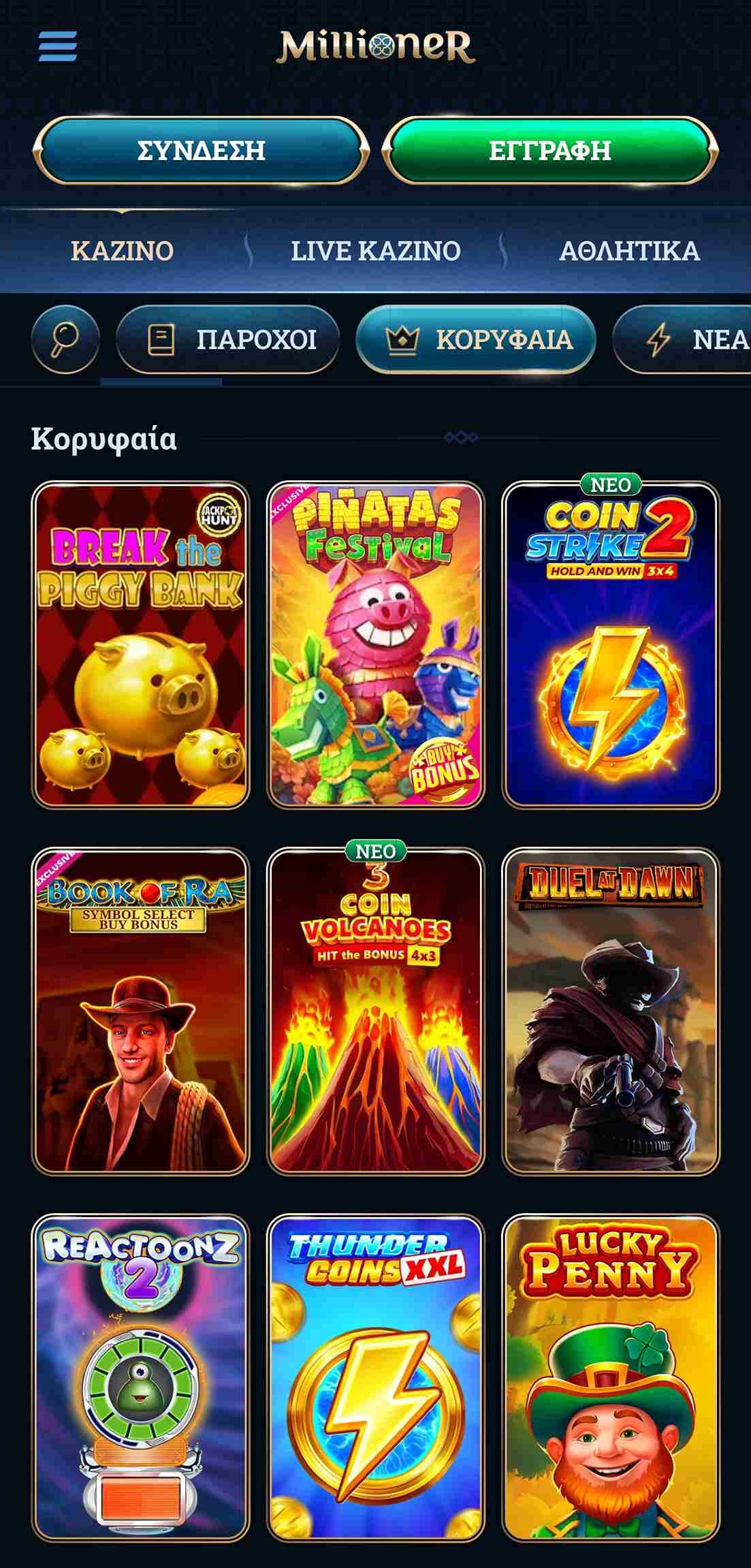The image size is (751, 1568).
Task: Open Thunder Coins XXL game
Action: (x=376, y=1377)
